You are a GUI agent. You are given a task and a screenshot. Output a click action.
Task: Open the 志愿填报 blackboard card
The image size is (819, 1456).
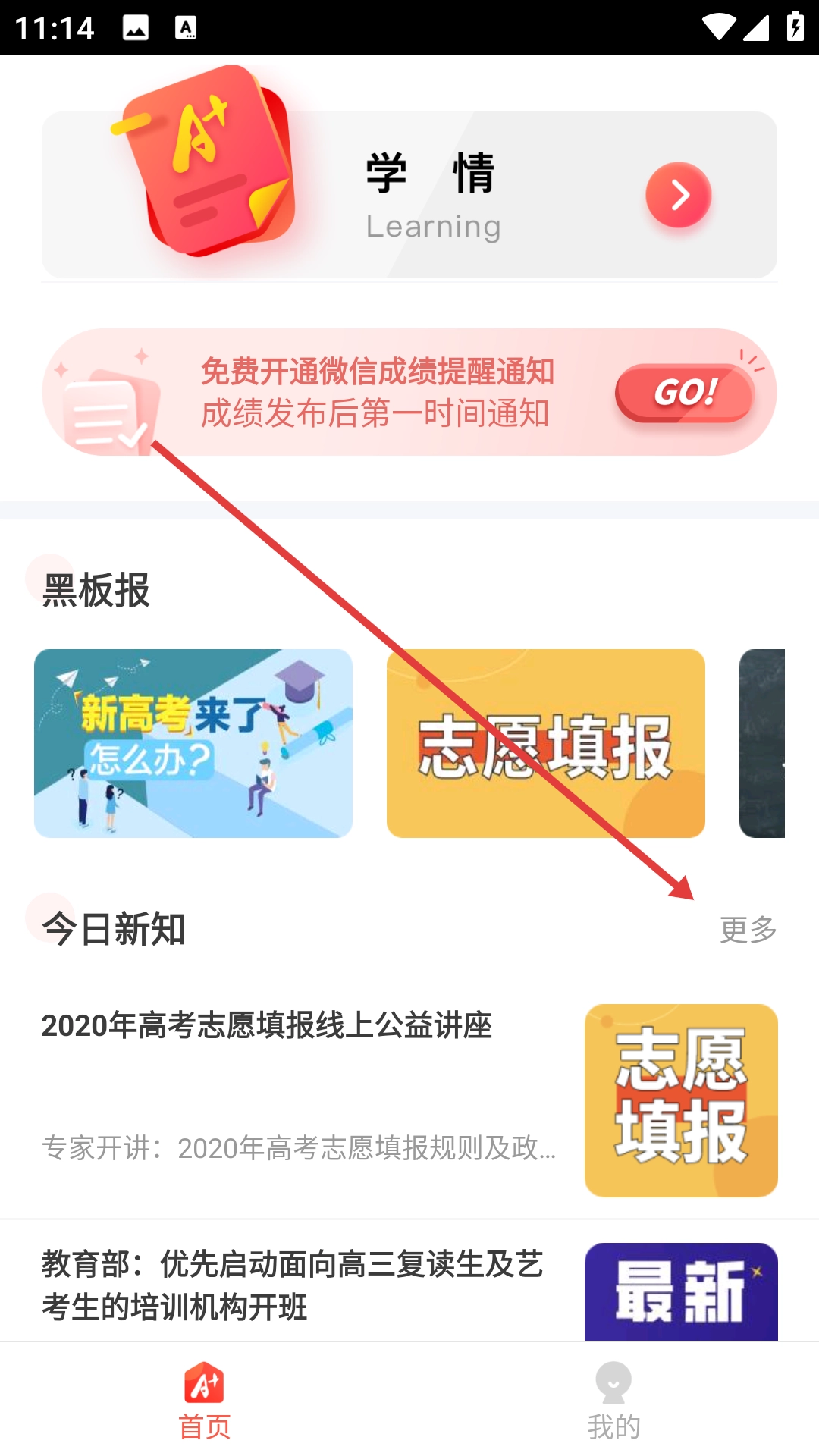(x=546, y=743)
